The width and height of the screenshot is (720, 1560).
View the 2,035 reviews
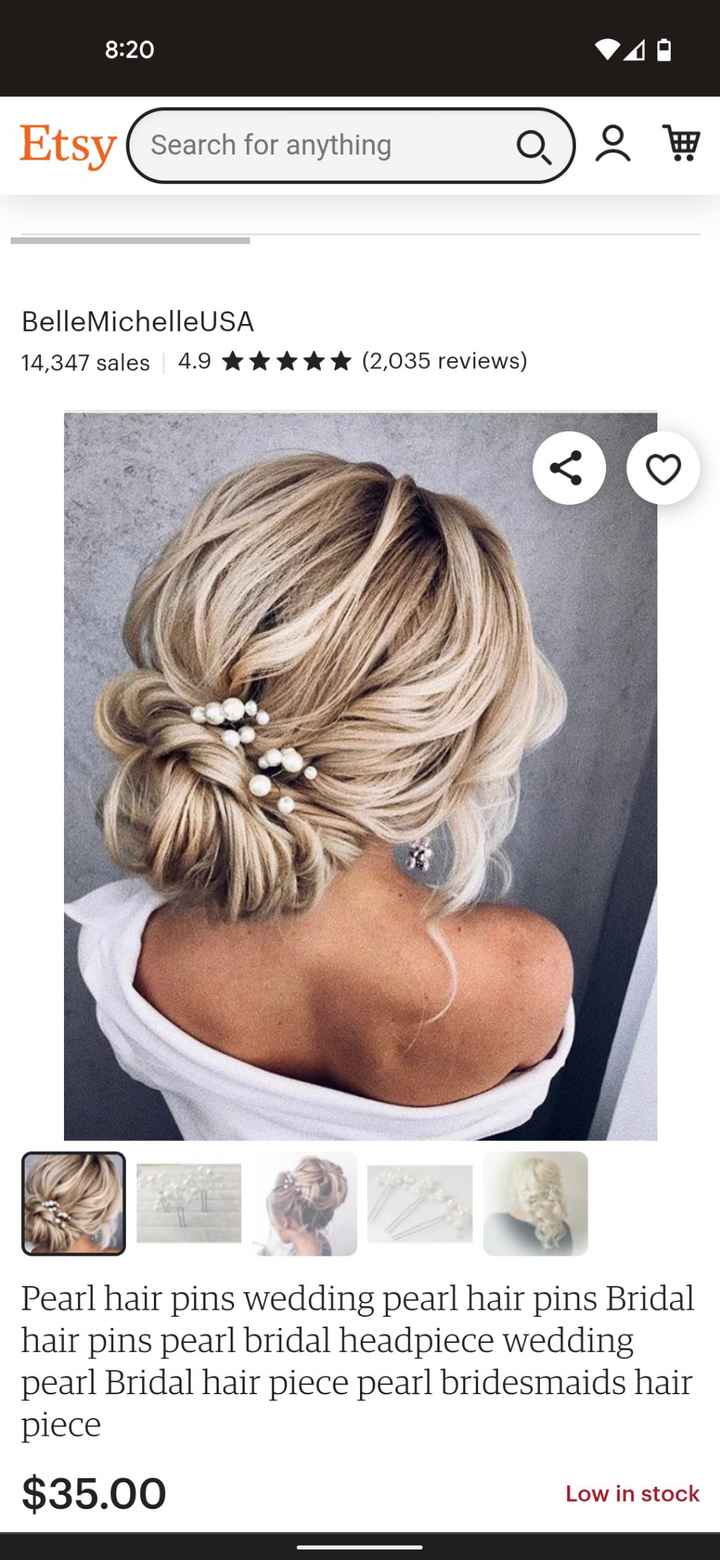(446, 361)
